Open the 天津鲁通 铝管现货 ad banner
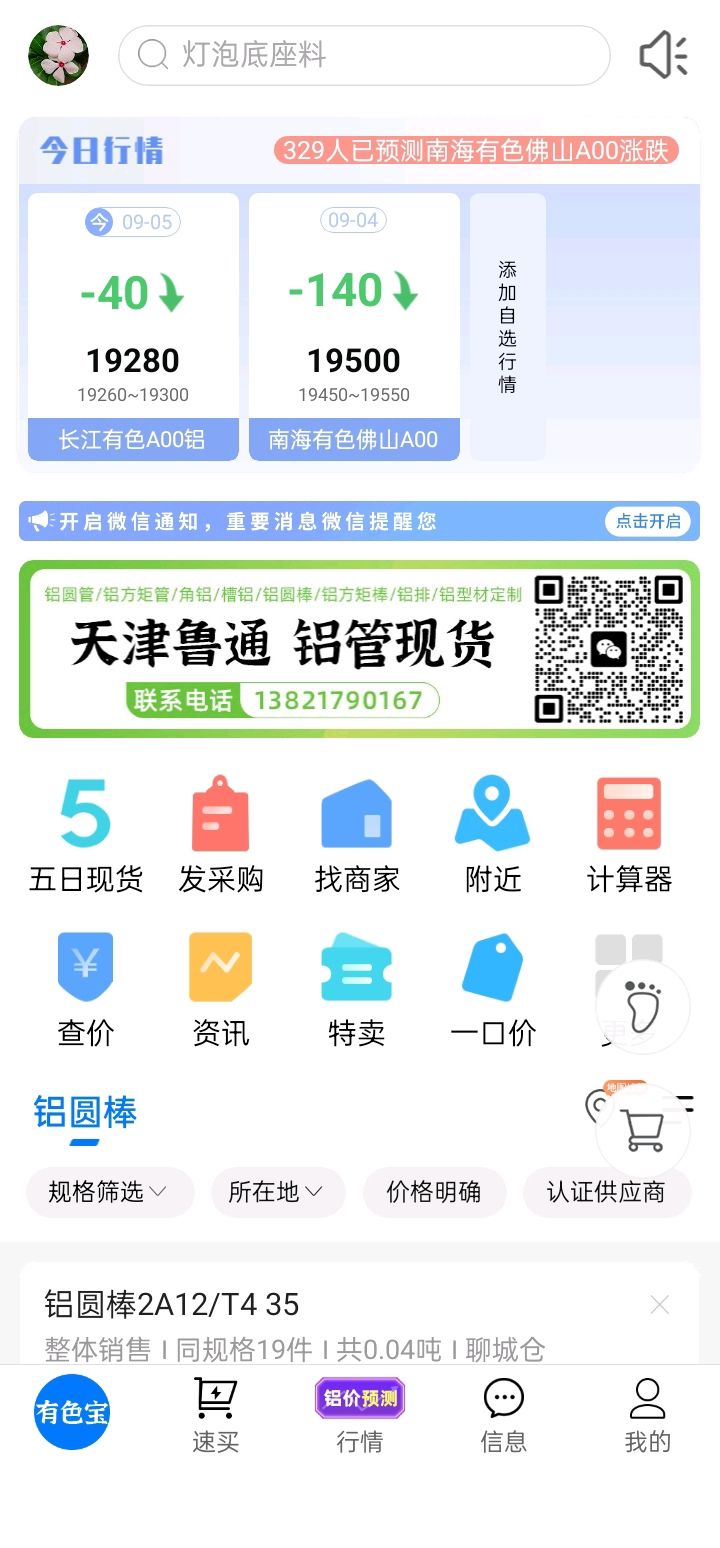Image resolution: width=720 pixels, height=1548 pixels. coord(359,649)
